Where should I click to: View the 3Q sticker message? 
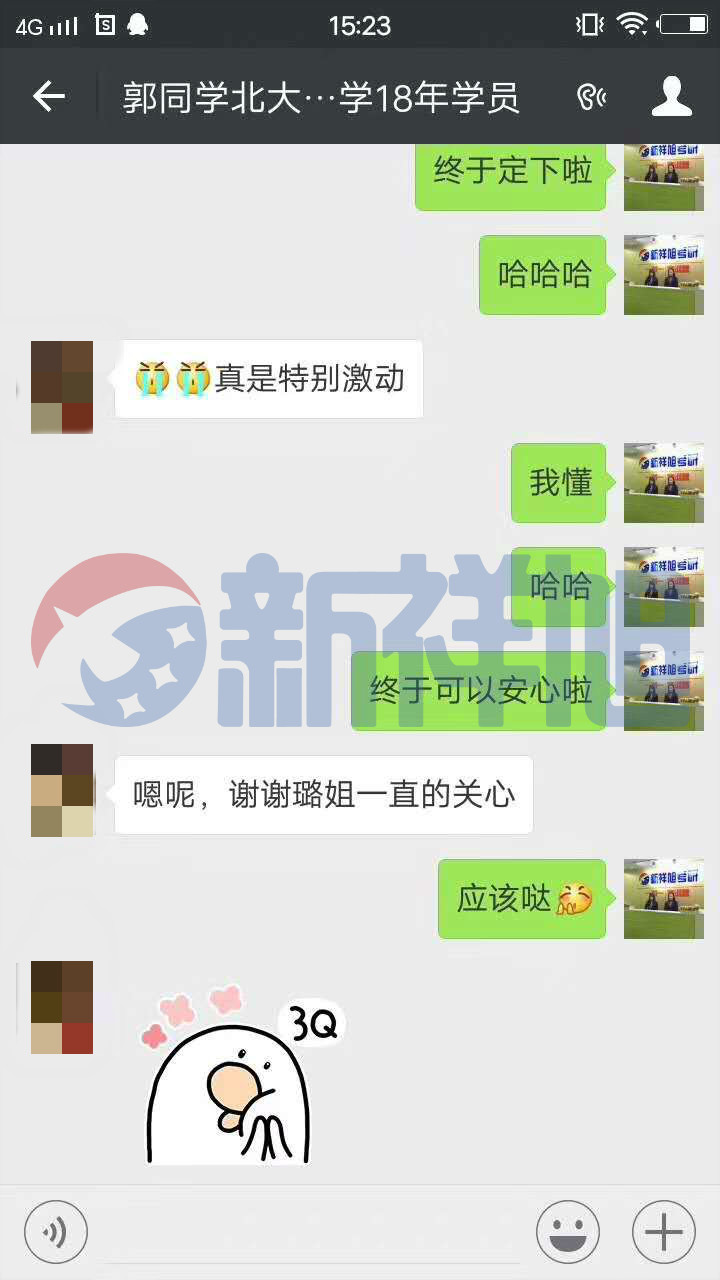240,1075
